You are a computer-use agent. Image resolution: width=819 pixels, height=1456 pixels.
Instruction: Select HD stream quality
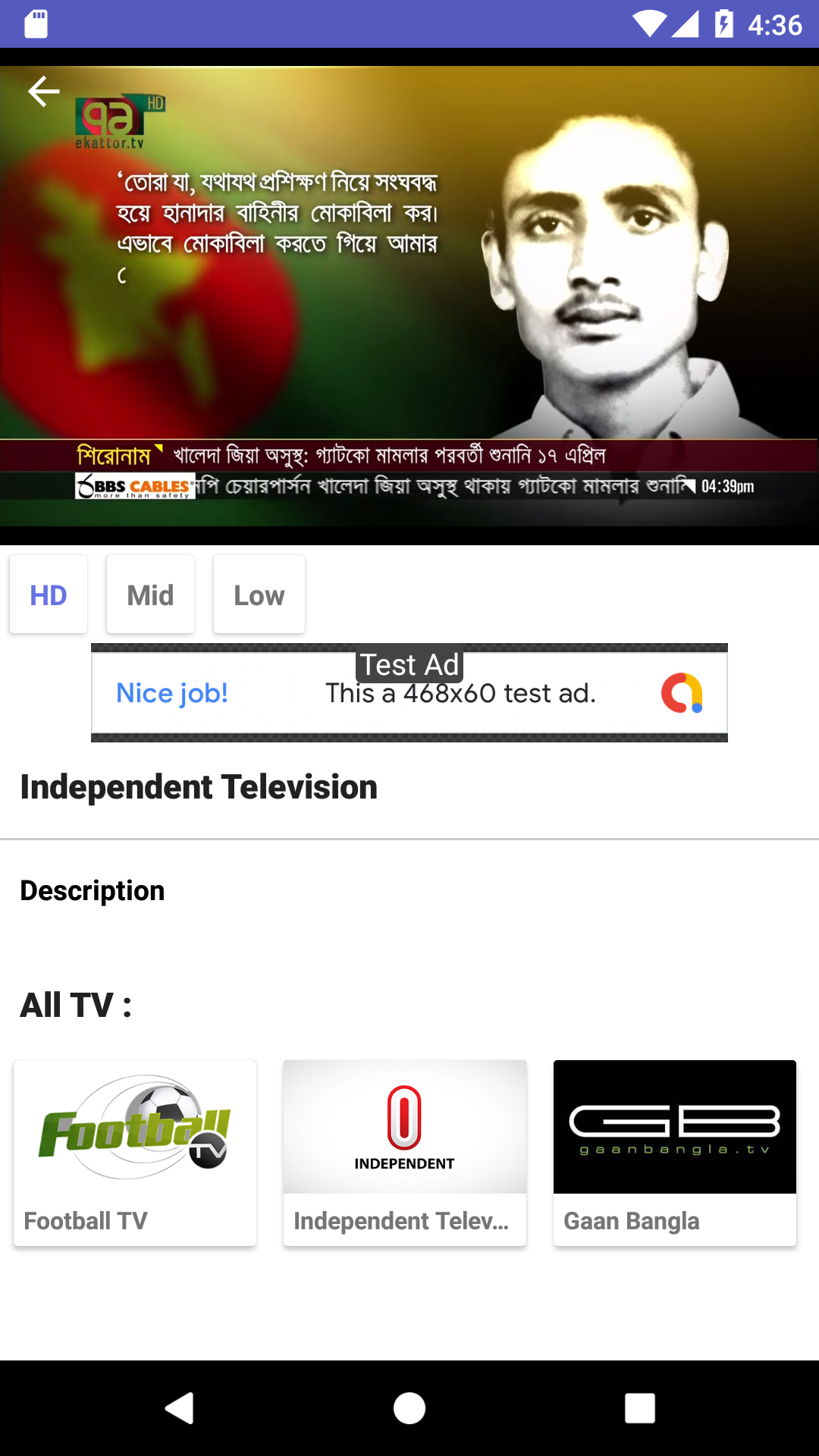pyautogui.click(x=49, y=595)
